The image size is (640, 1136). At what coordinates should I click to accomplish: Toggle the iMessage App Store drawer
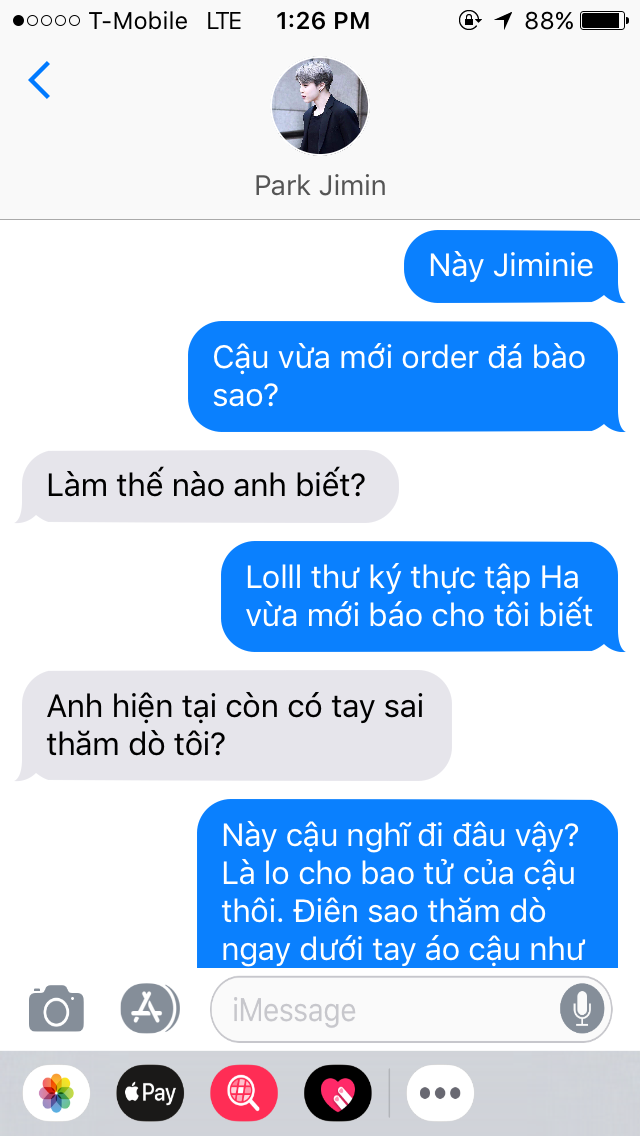(x=149, y=1009)
